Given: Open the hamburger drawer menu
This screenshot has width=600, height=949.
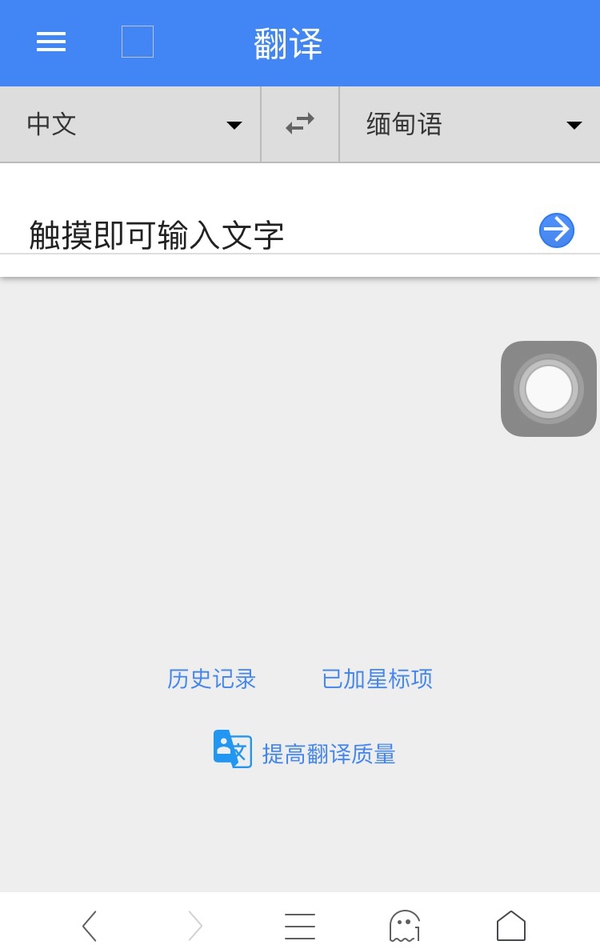Looking at the screenshot, I should click(x=51, y=42).
